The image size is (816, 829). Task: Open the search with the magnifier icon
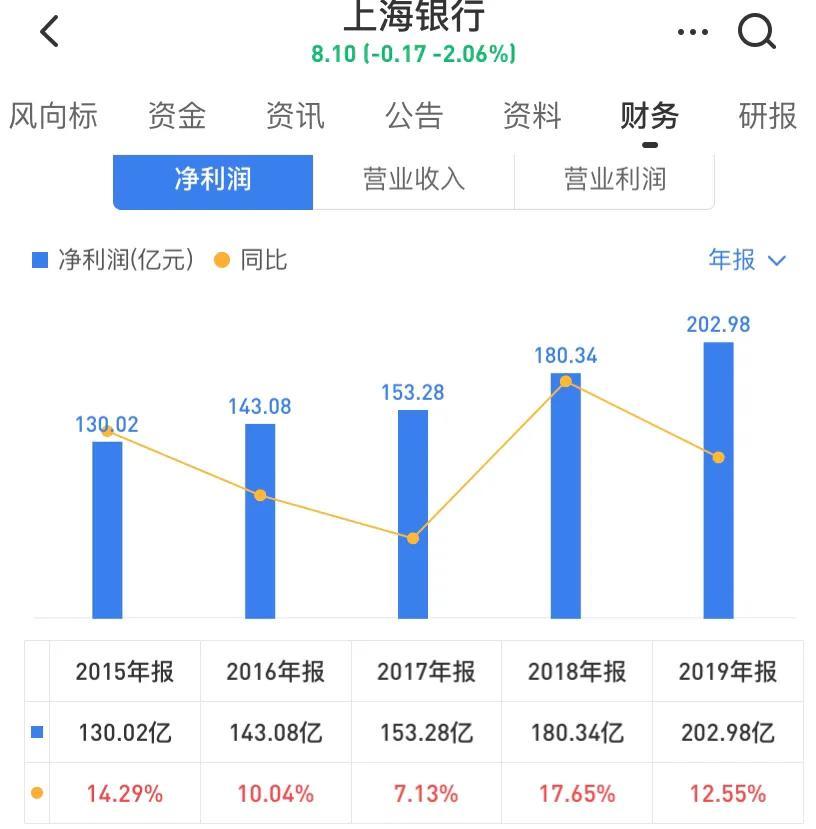758,31
